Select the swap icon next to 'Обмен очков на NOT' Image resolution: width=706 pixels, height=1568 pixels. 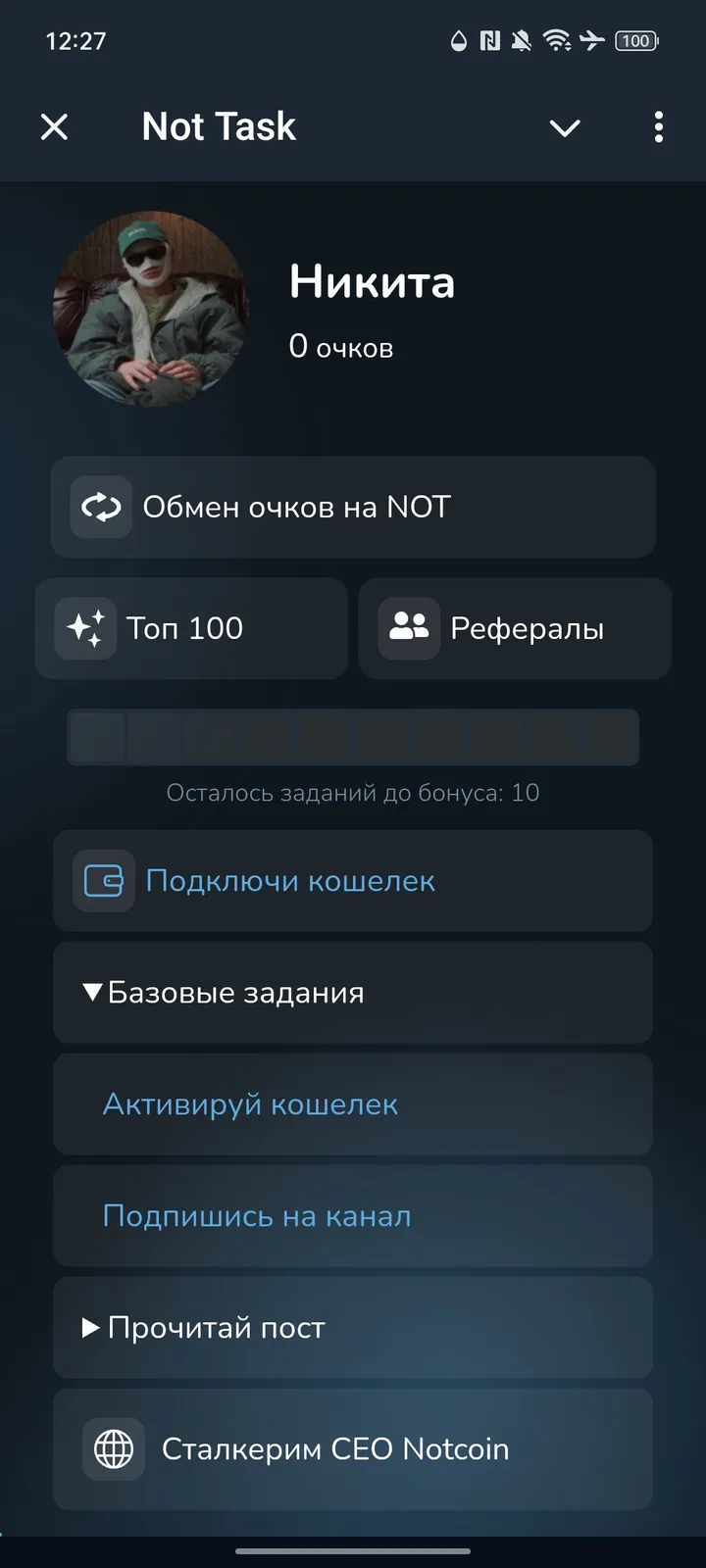tap(100, 508)
